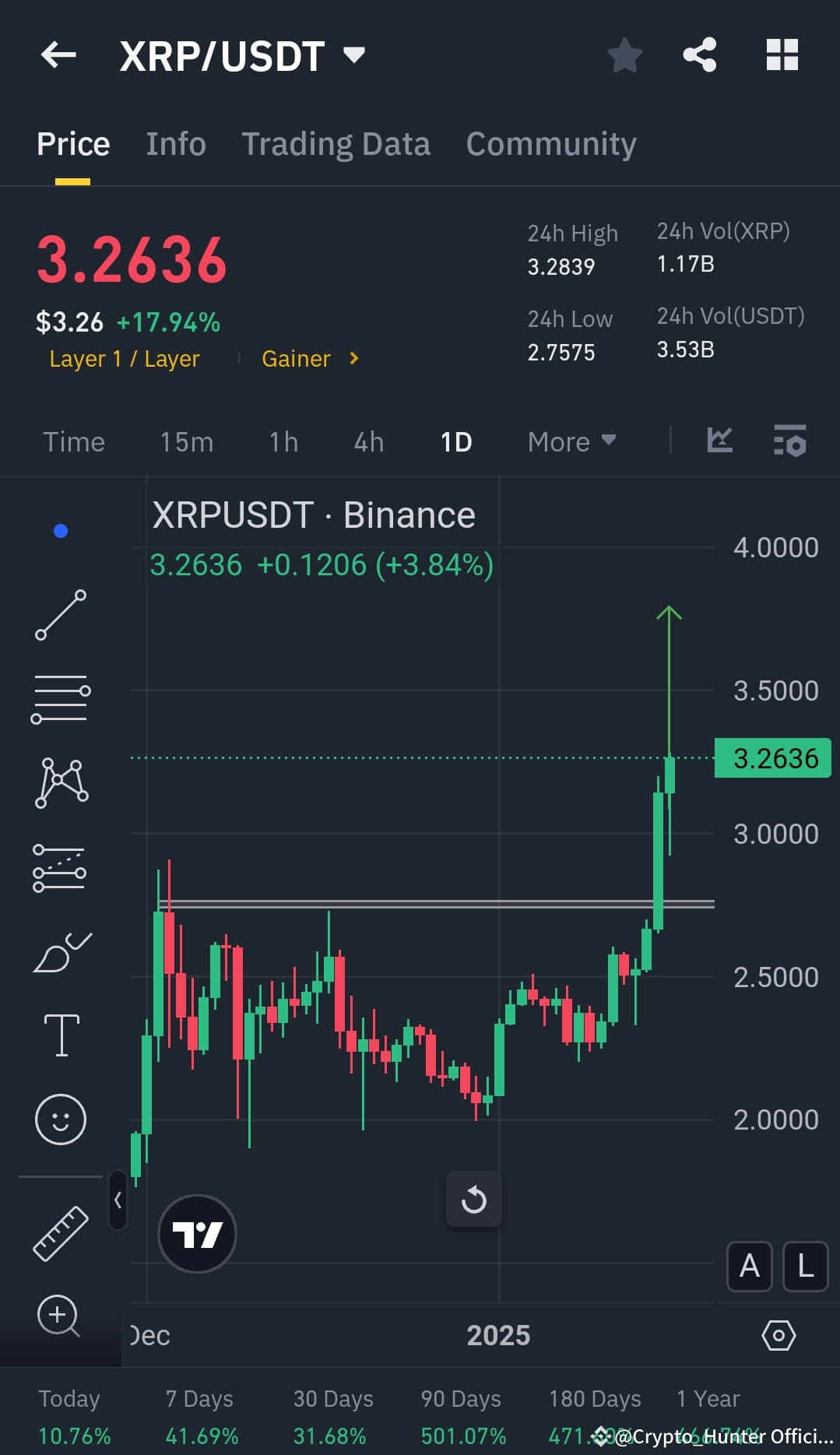
Task: Open the emoji sticker tool
Action: pyautogui.click(x=60, y=1119)
